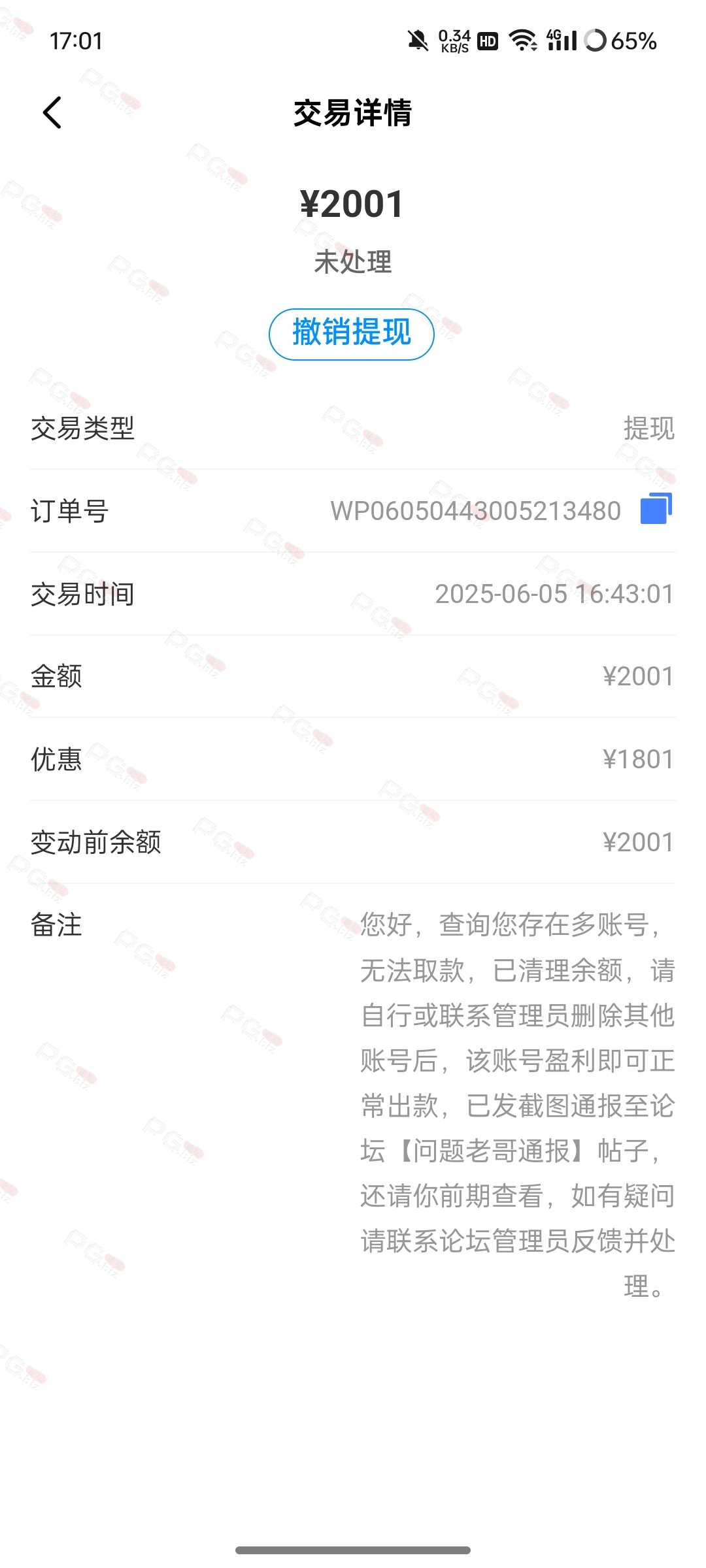Go back using the arrow
Viewport: 706px width, 1568px height.
52,112
